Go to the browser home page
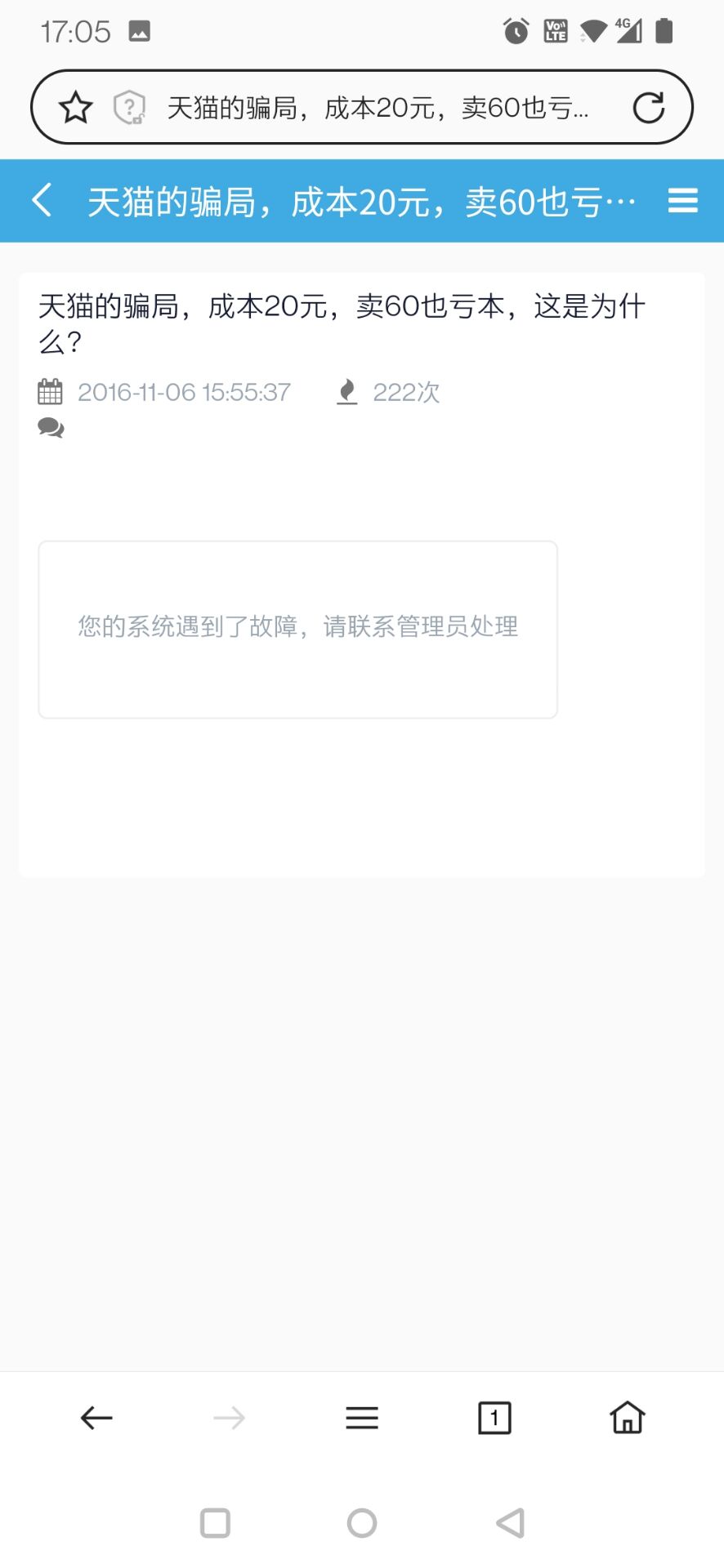The width and height of the screenshot is (724, 1568). click(x=628, y=1418)
